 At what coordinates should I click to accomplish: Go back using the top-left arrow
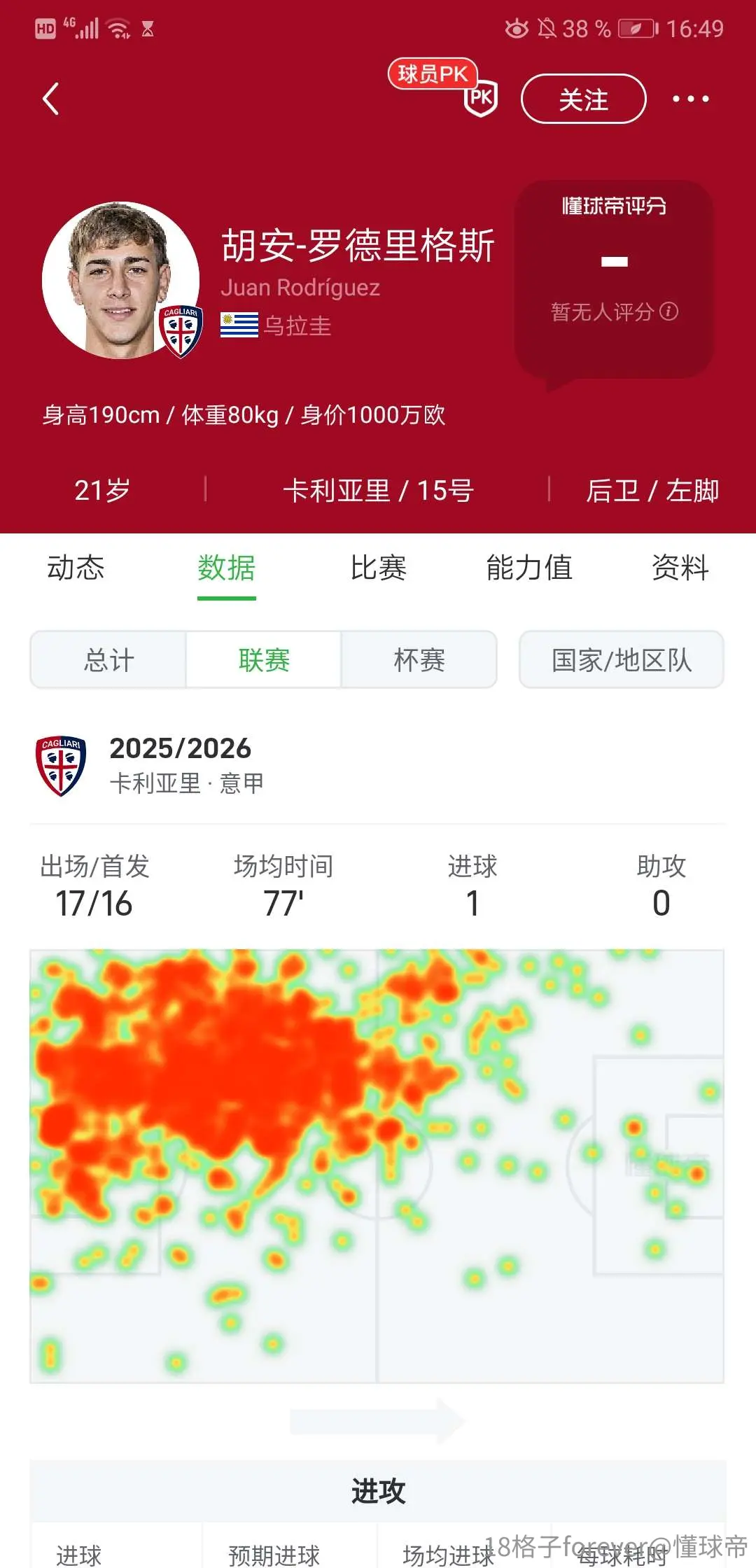coord(50,99)
